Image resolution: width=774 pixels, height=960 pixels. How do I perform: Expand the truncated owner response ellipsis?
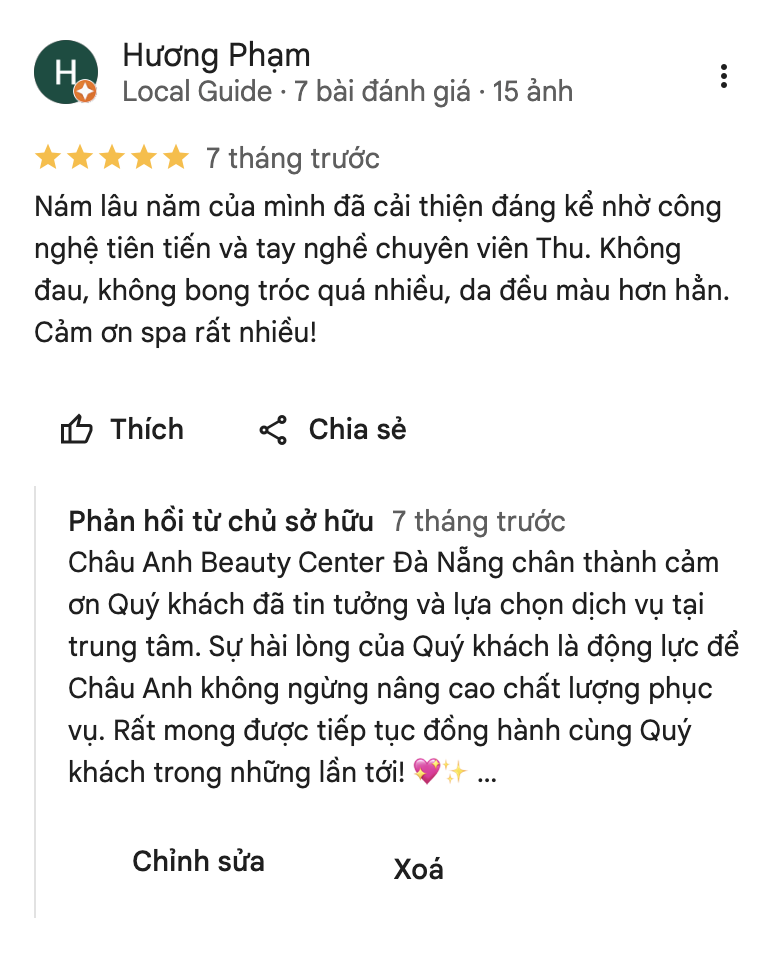click(x=487, y=773)
